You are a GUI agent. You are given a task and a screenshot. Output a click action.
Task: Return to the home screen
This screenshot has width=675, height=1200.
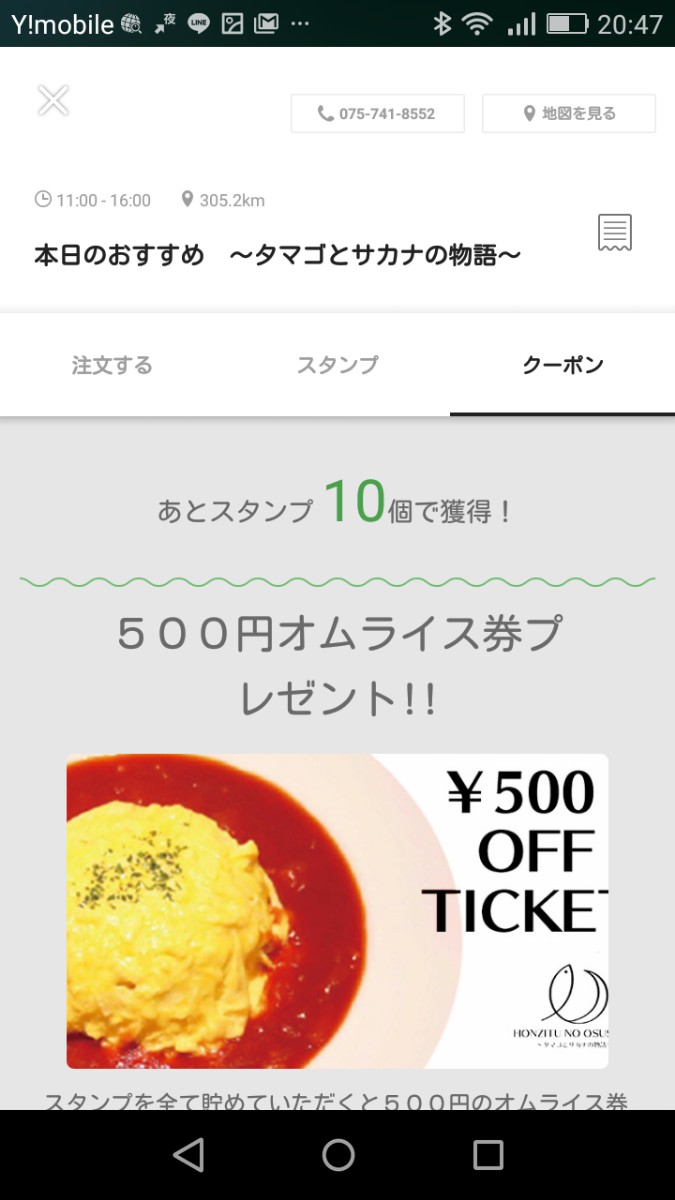click(x=338, y=1155)
